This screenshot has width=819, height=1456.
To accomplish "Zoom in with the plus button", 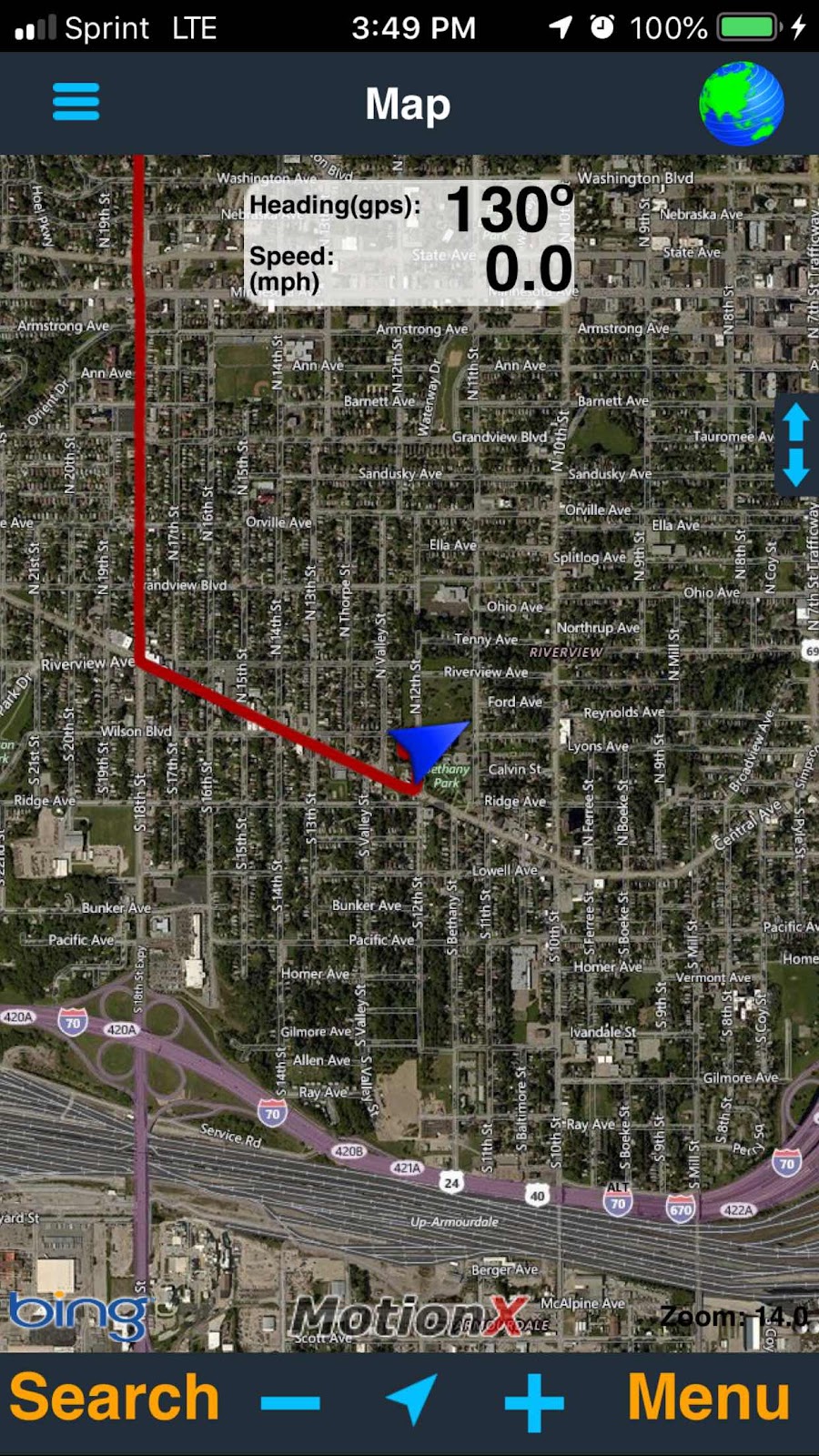I will [534, 1402].
